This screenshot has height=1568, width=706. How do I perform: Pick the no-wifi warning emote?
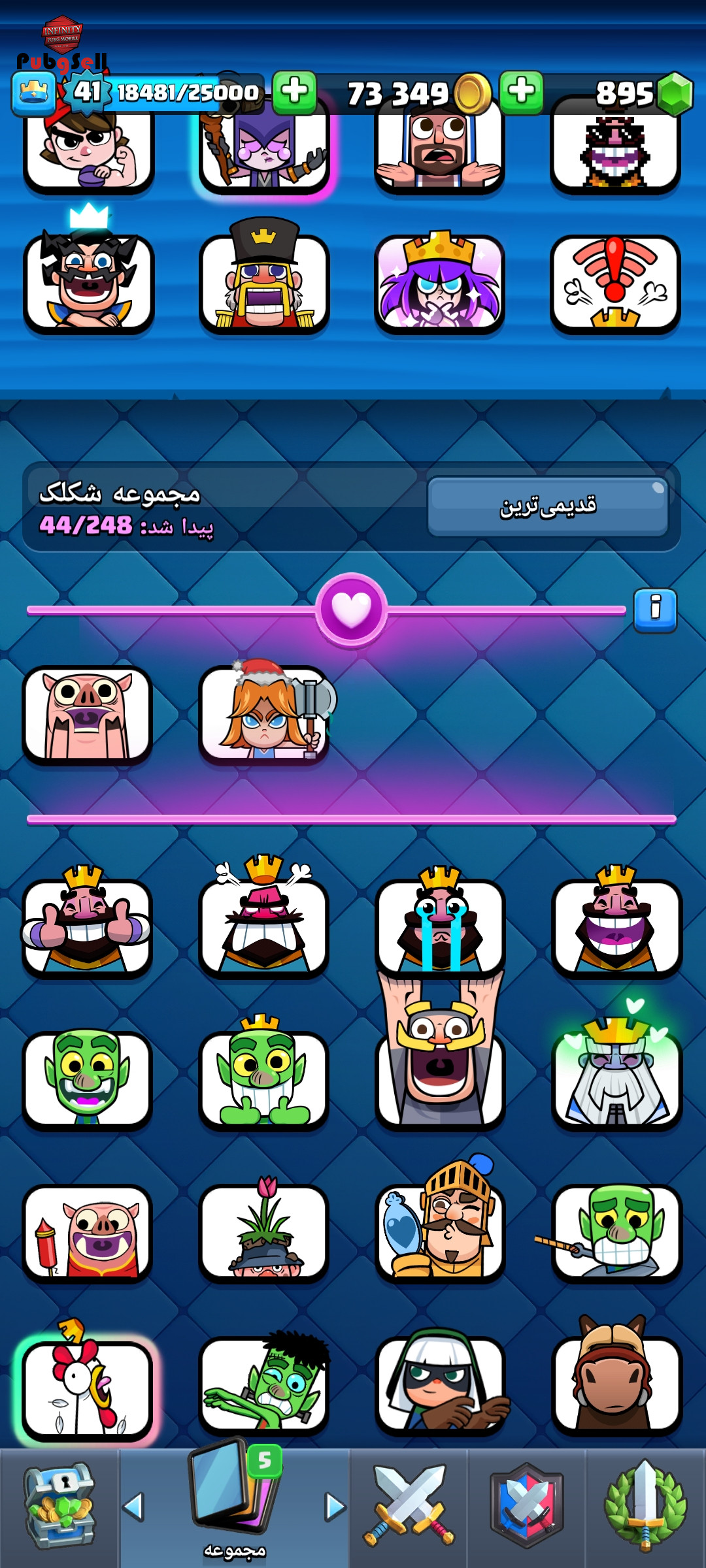[615, 284]
